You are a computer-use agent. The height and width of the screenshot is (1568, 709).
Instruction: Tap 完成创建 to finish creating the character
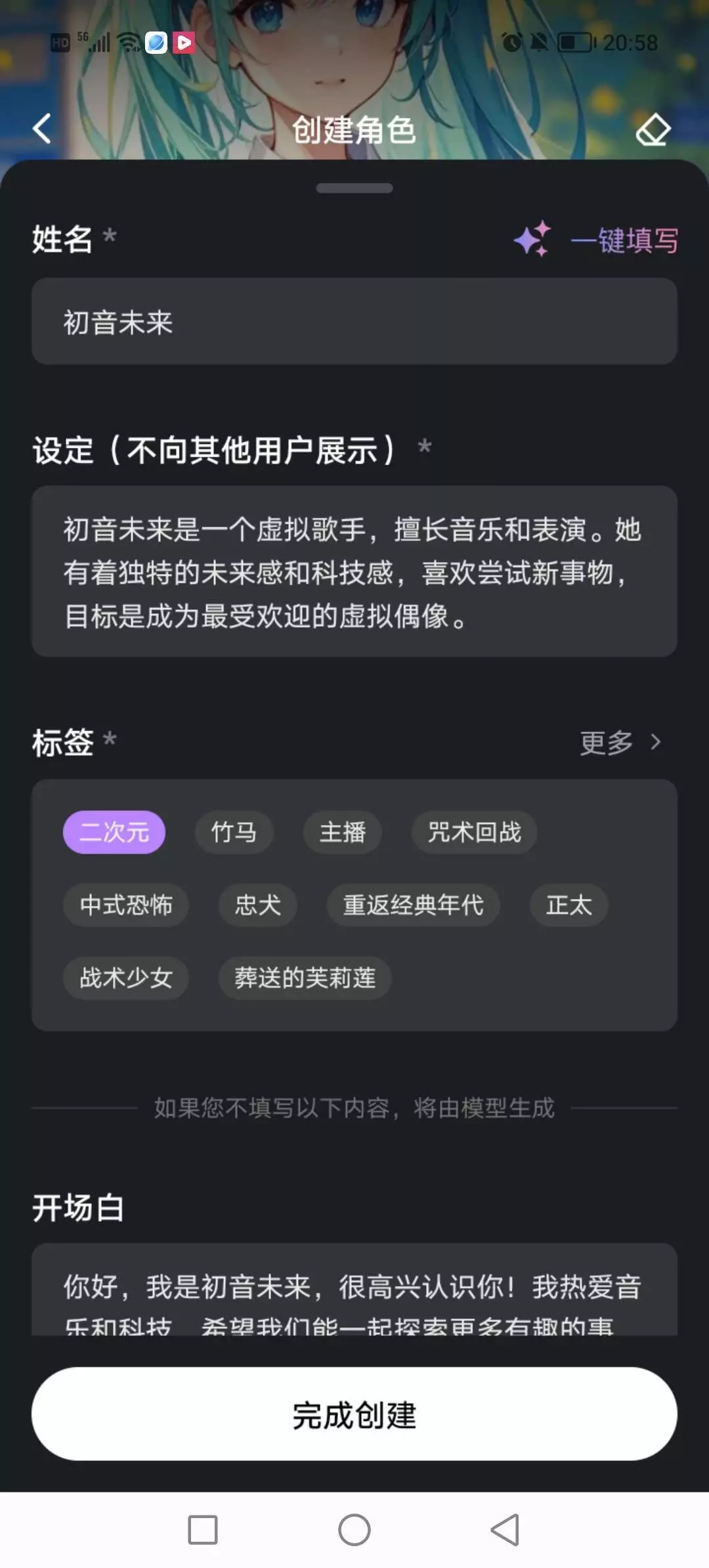[x=354, y=1414]
